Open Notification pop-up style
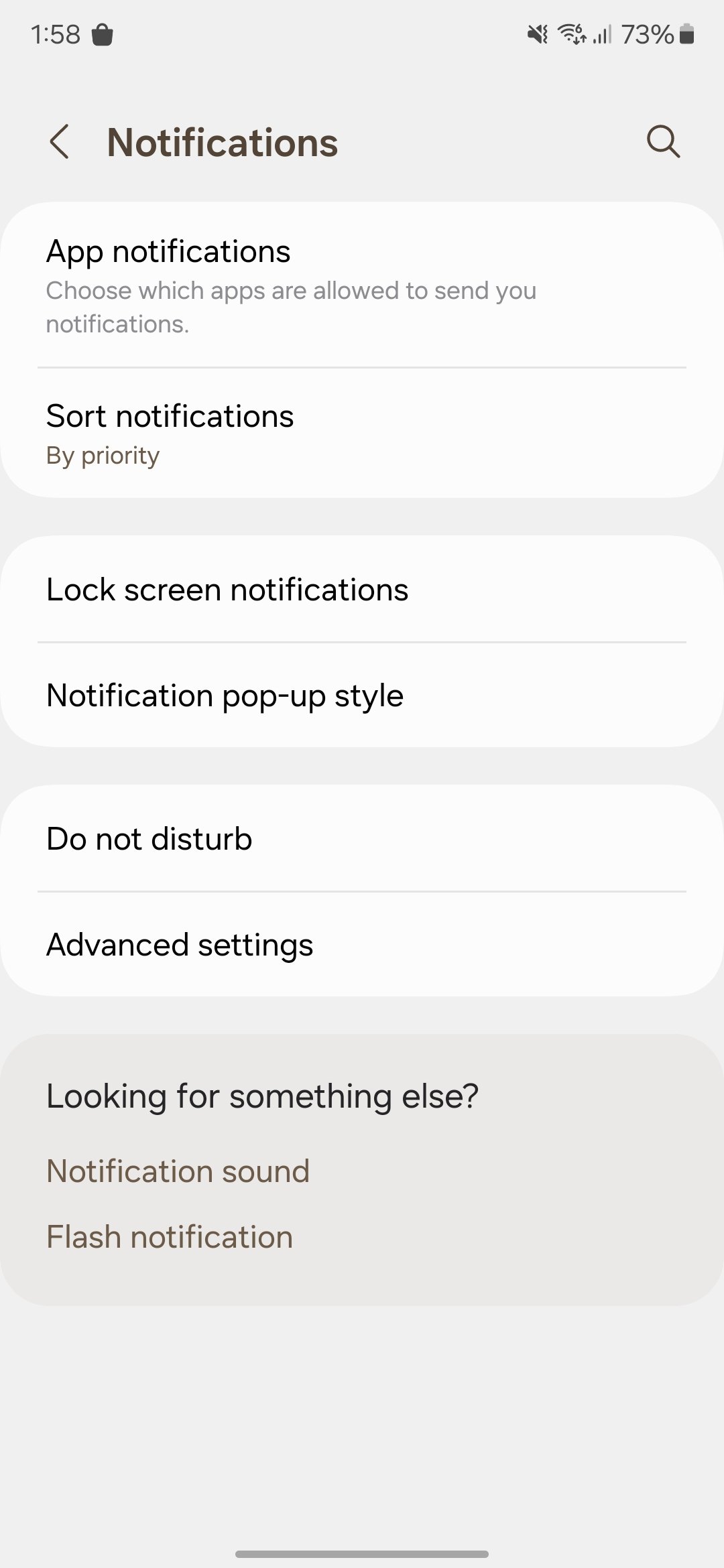 point(362,696)
